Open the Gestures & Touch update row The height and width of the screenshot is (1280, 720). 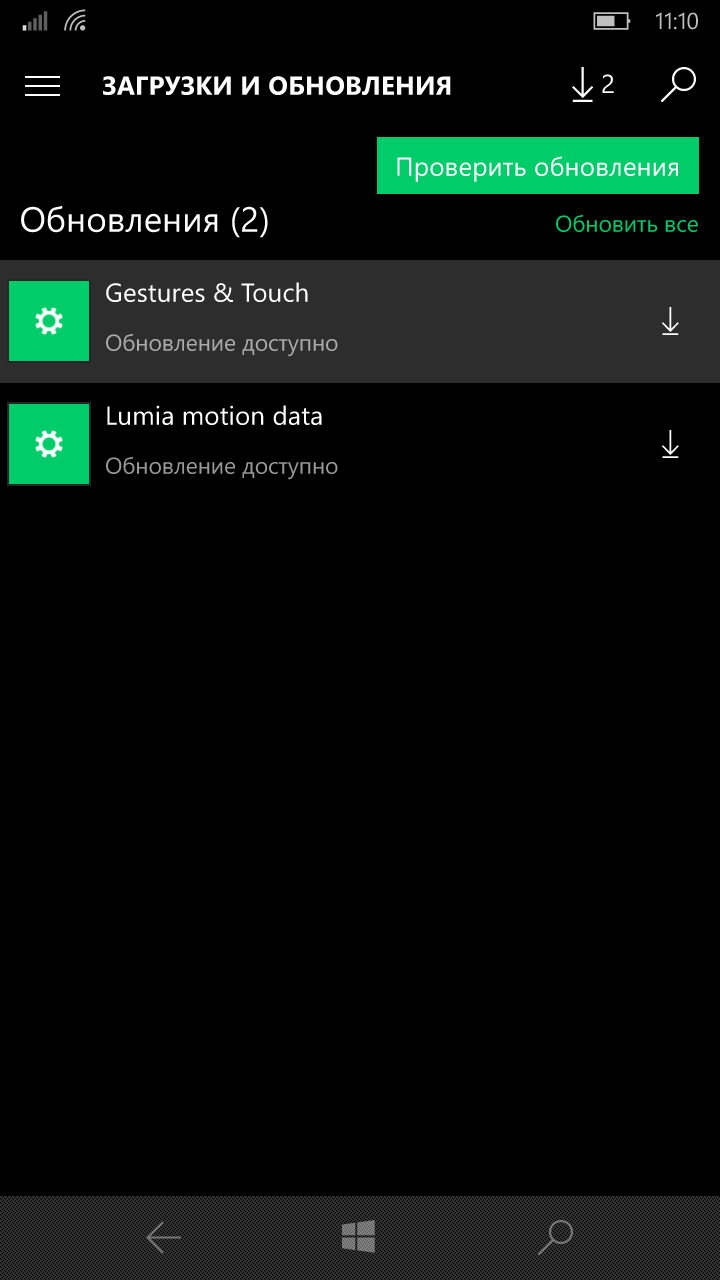tap(360, 321)
